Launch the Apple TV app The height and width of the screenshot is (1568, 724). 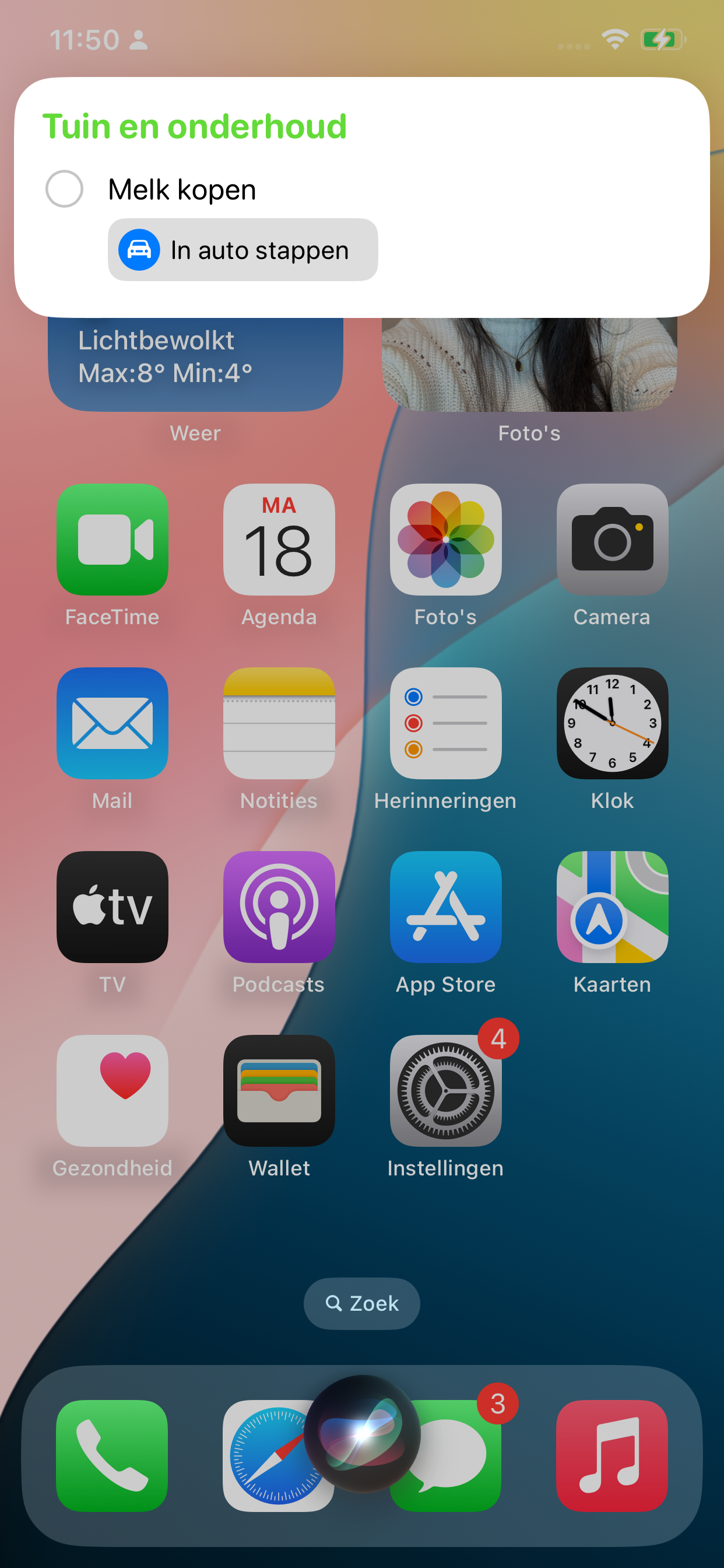tap(112, 907)
